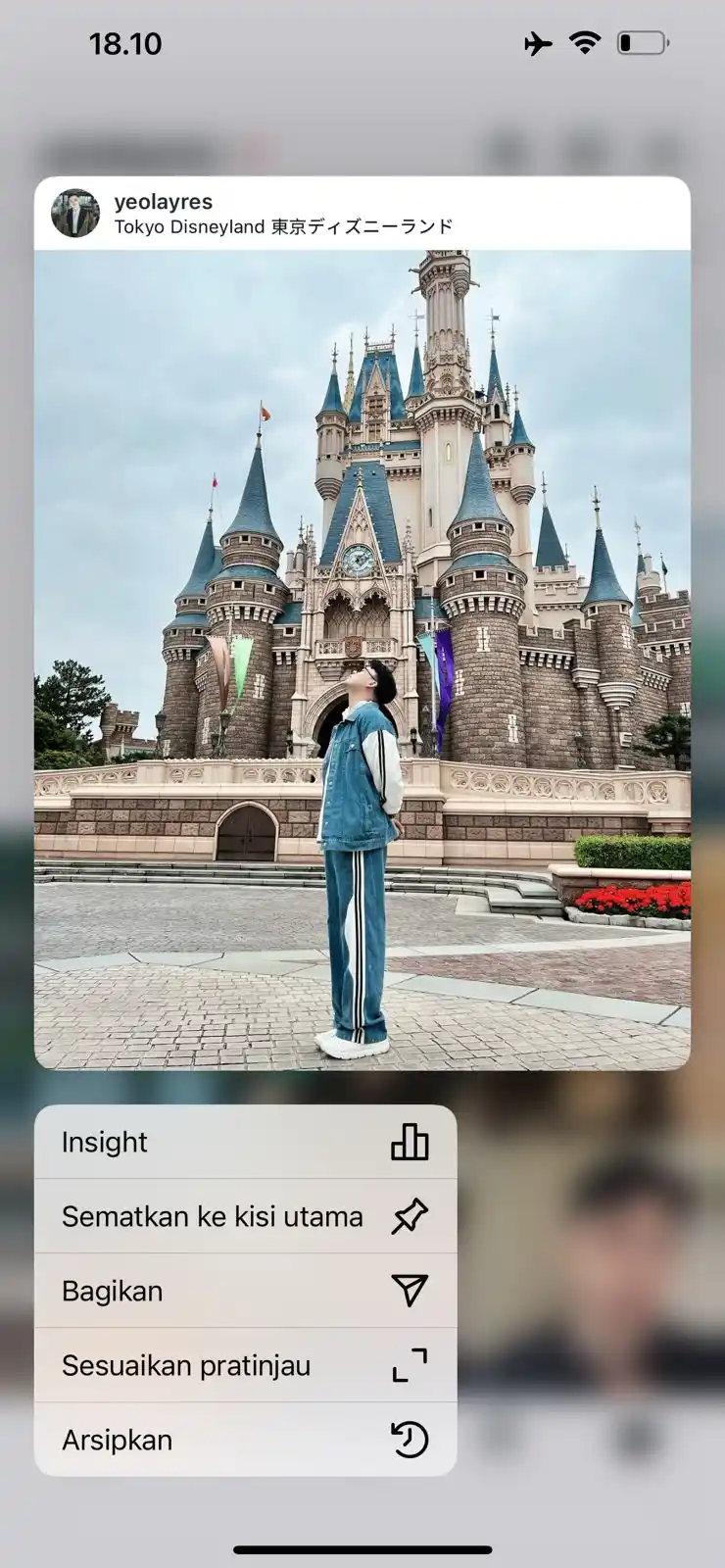Select Arsipkan to archive the post
725x1568 pixels.
245,1440
